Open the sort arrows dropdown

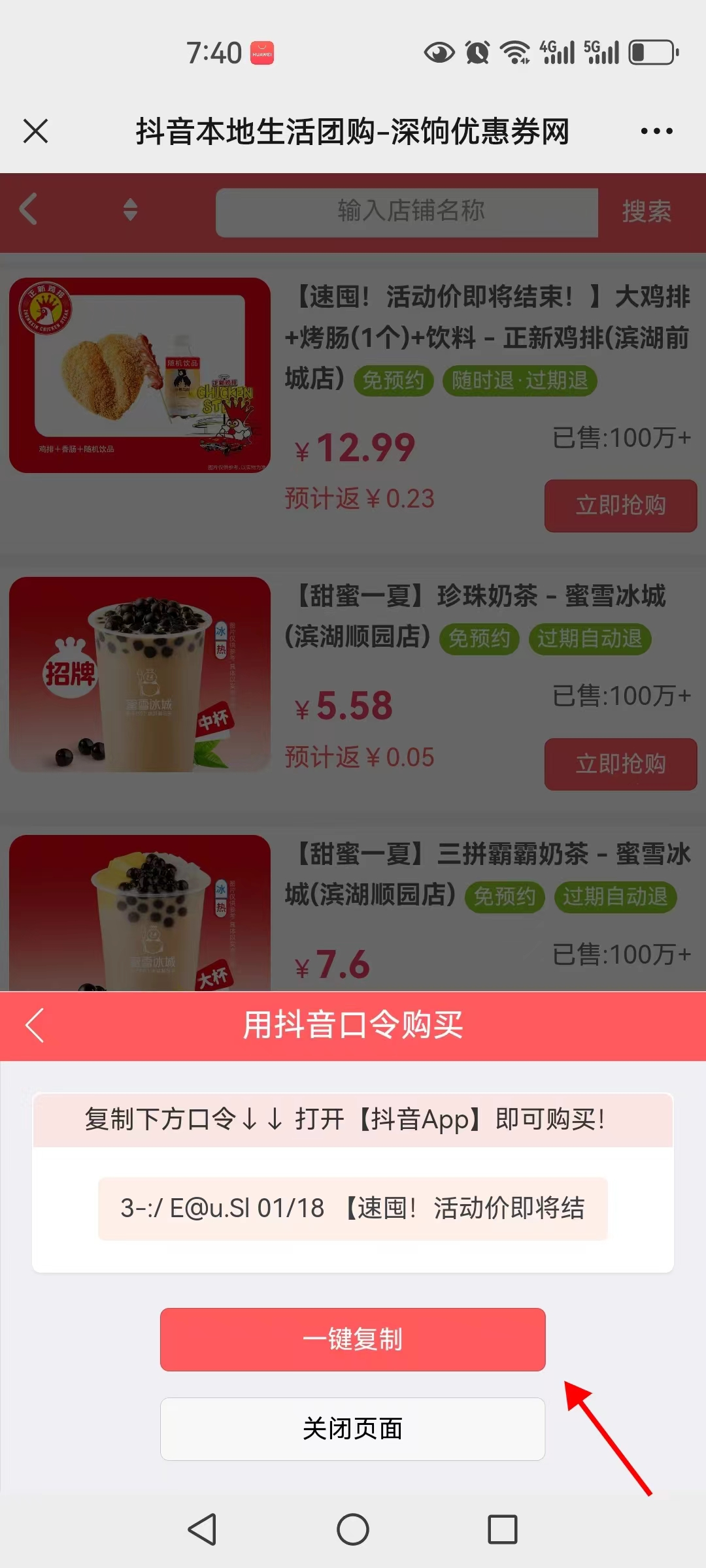130,210
